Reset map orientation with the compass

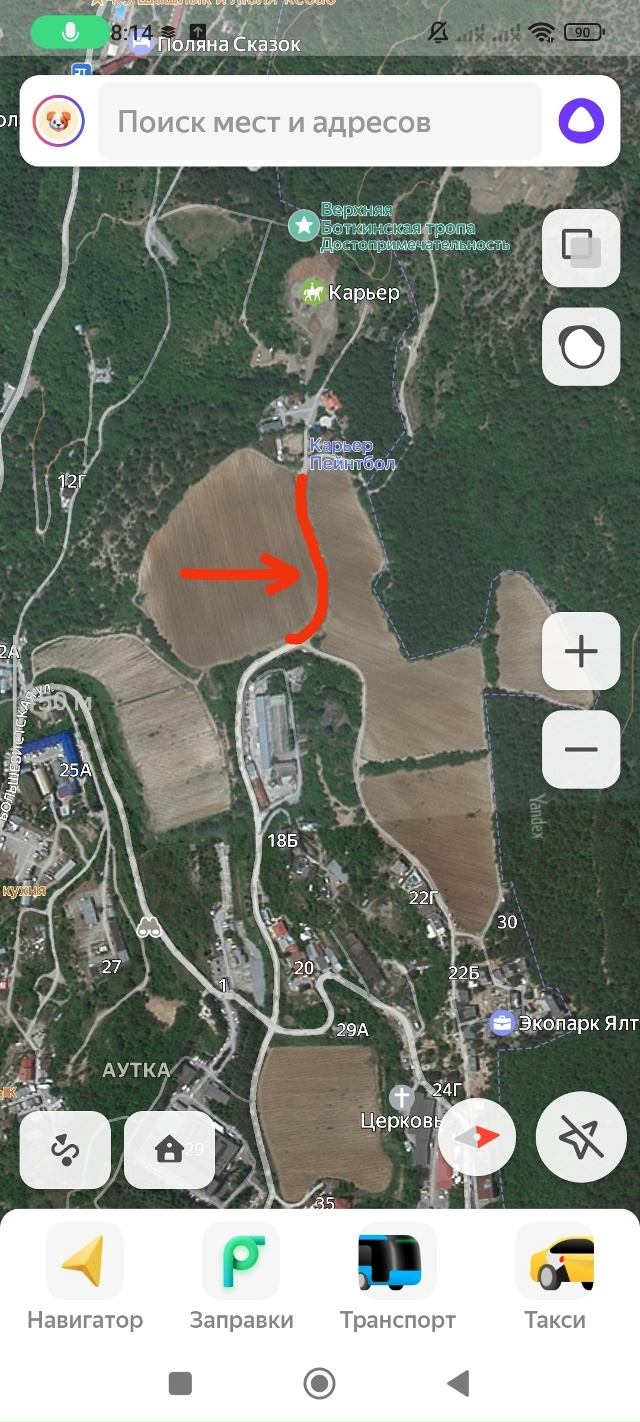click(477, 1137)
